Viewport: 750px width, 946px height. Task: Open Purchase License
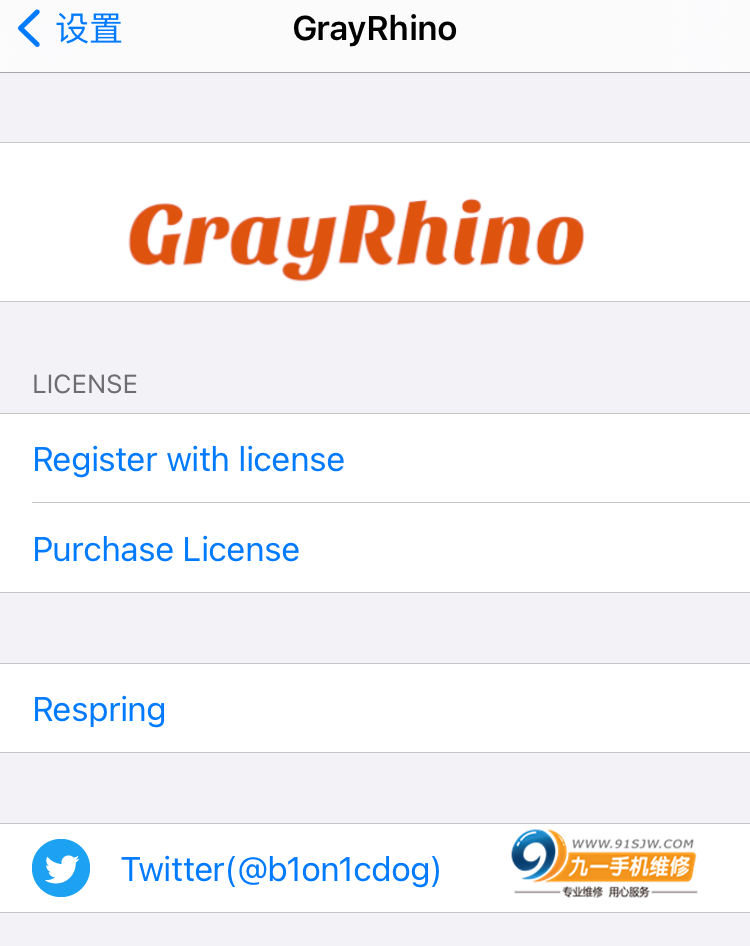[166, 549]
